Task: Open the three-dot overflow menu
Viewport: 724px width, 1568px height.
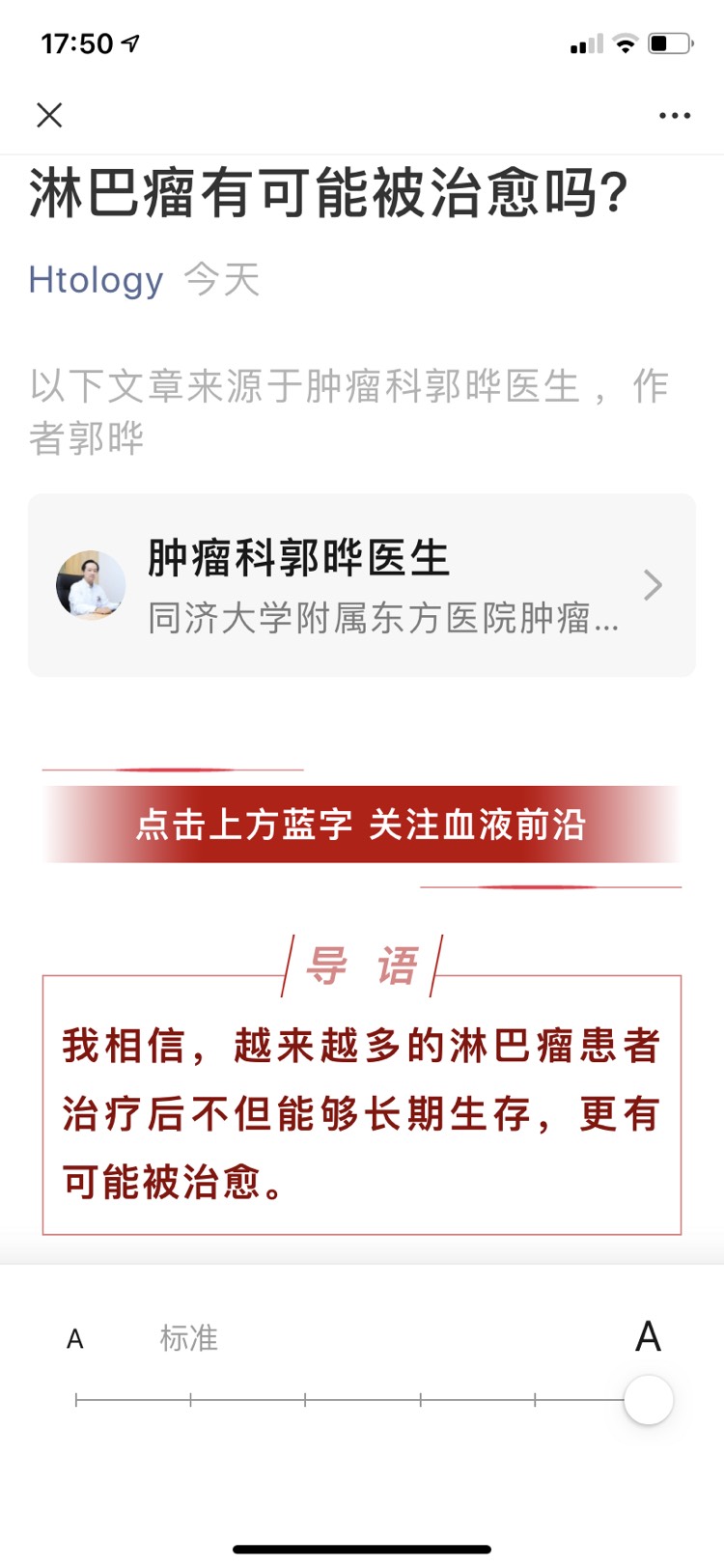Action: click(x=674, y=115)
